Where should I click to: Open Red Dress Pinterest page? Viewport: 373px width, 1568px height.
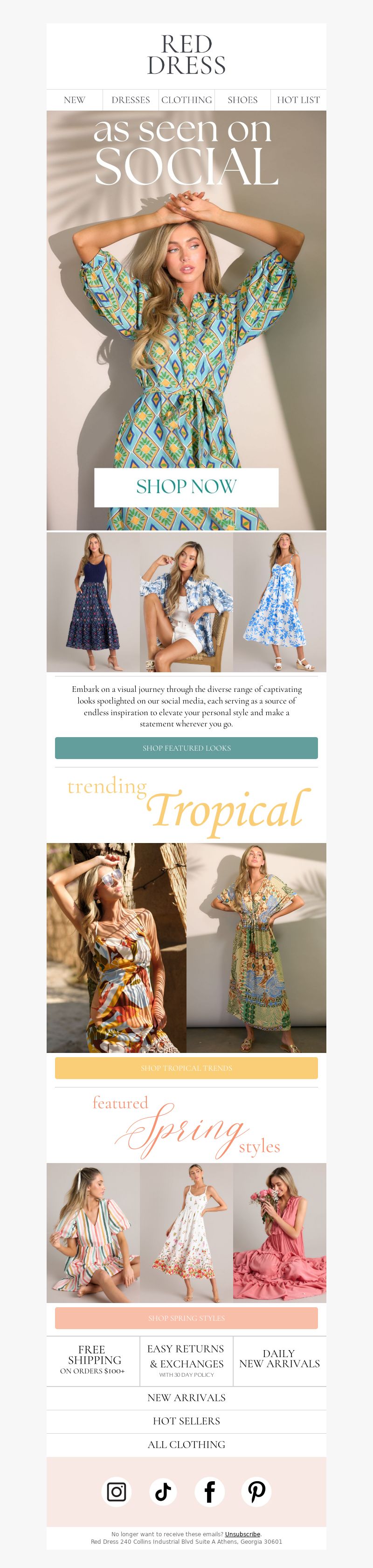coord(256,1491)
